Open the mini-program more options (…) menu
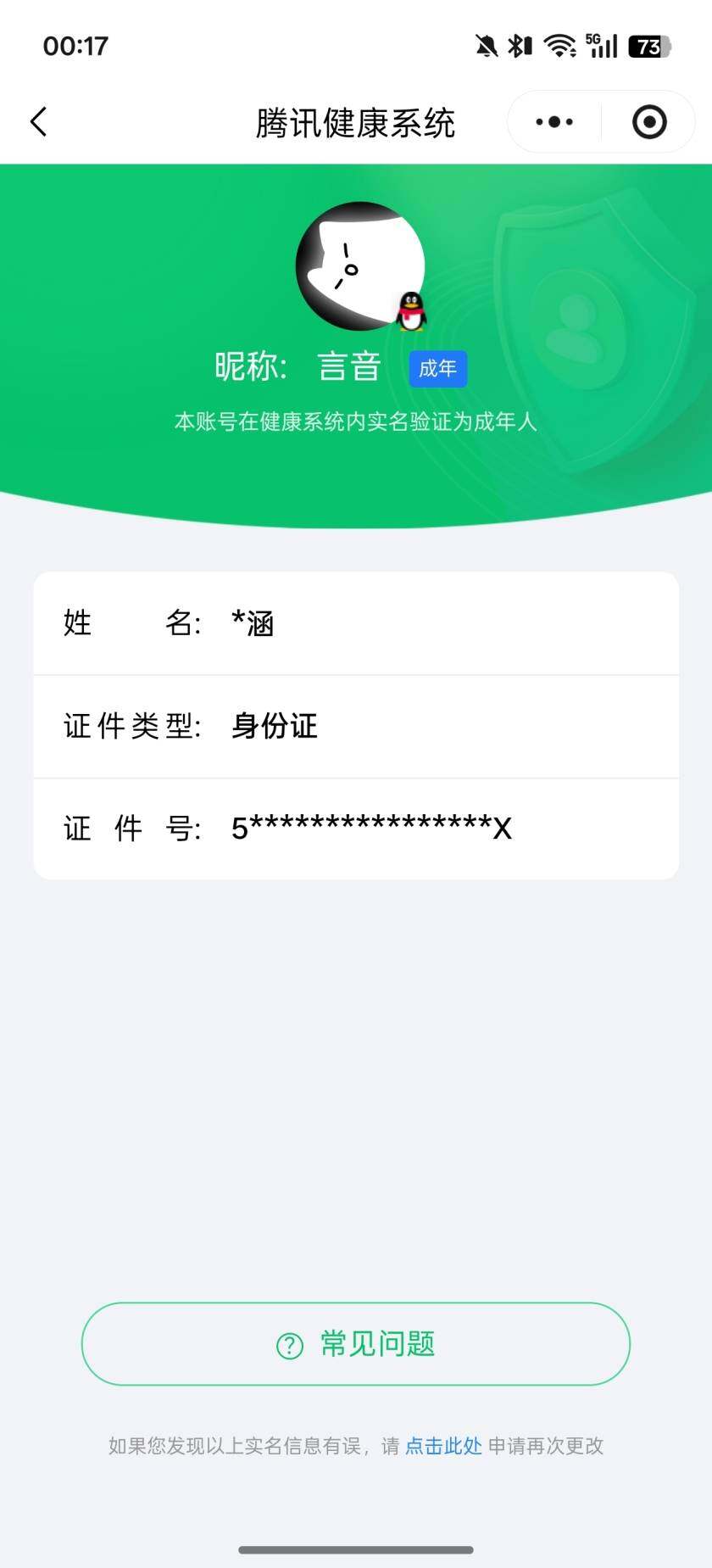The image size is (712, 1568). click(552, 121)
